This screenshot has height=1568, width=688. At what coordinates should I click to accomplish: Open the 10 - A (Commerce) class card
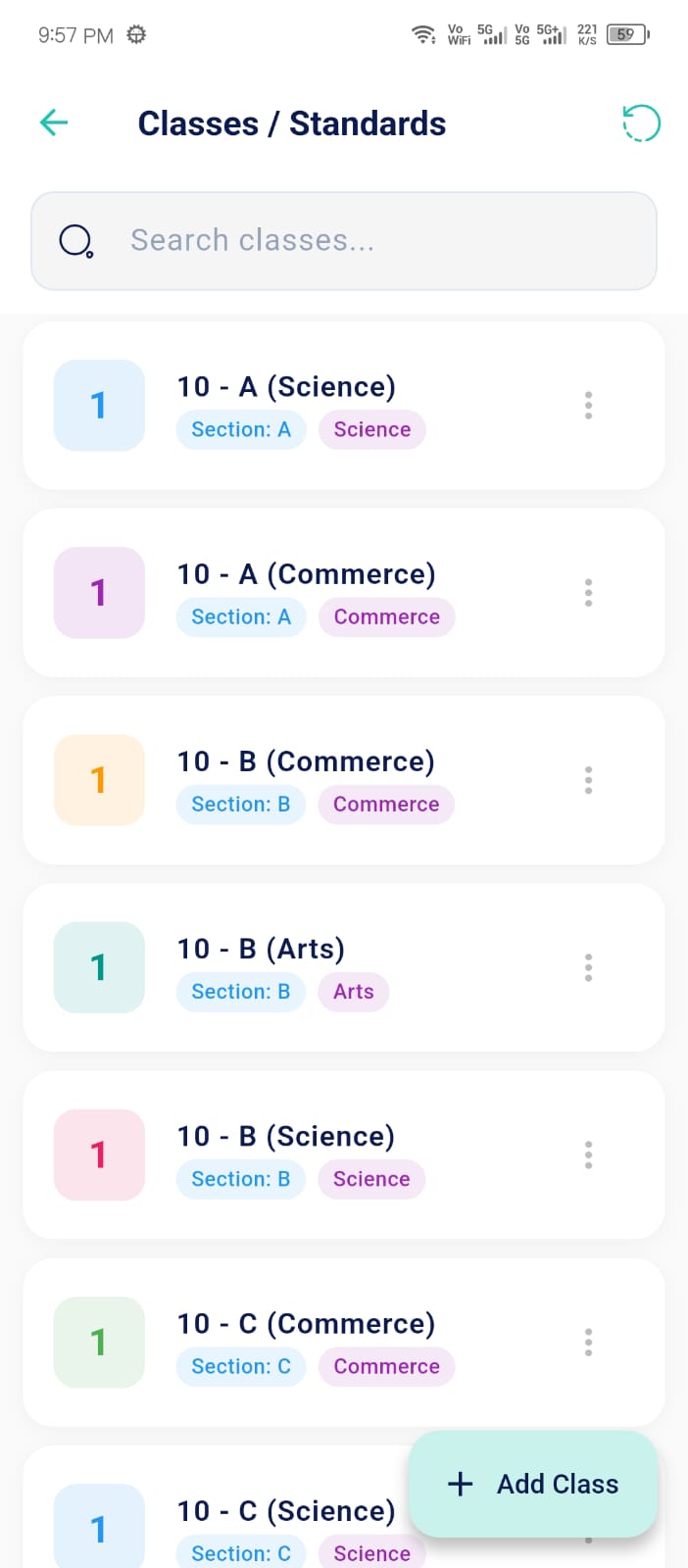(344, 593)
